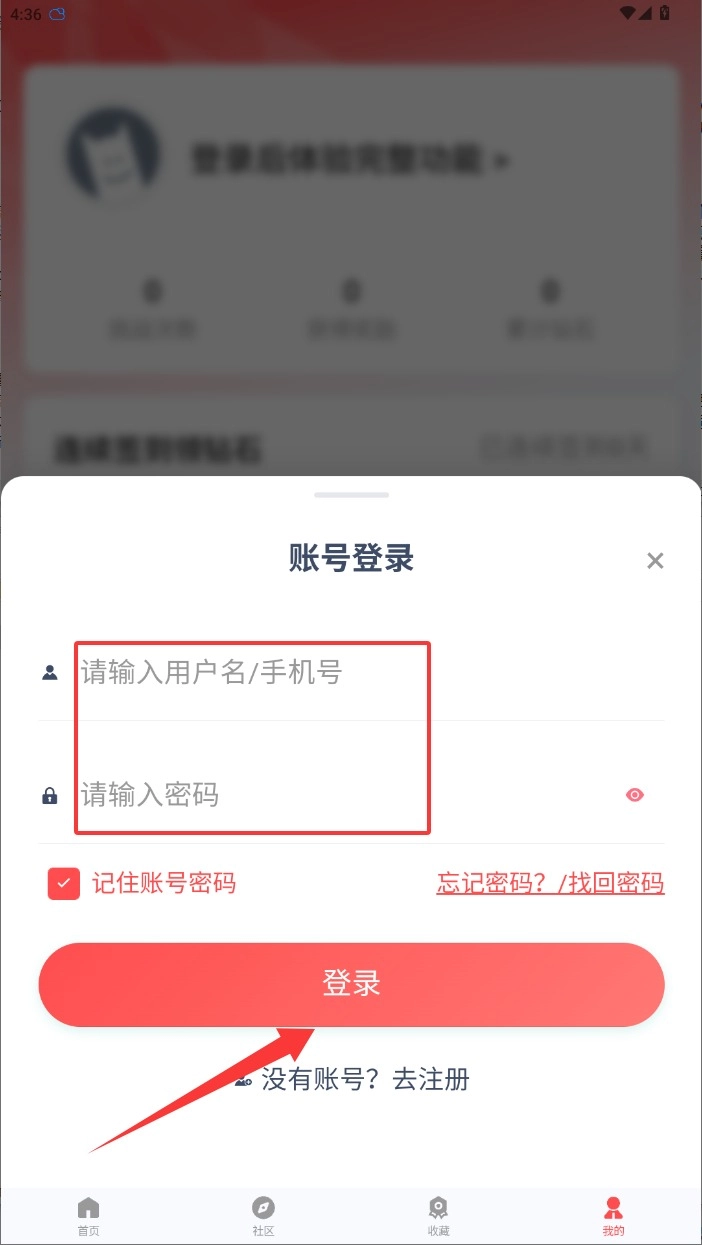Close the 账号登录 dialog
The width and height of the screenshot is (702, 1245).
655,561
